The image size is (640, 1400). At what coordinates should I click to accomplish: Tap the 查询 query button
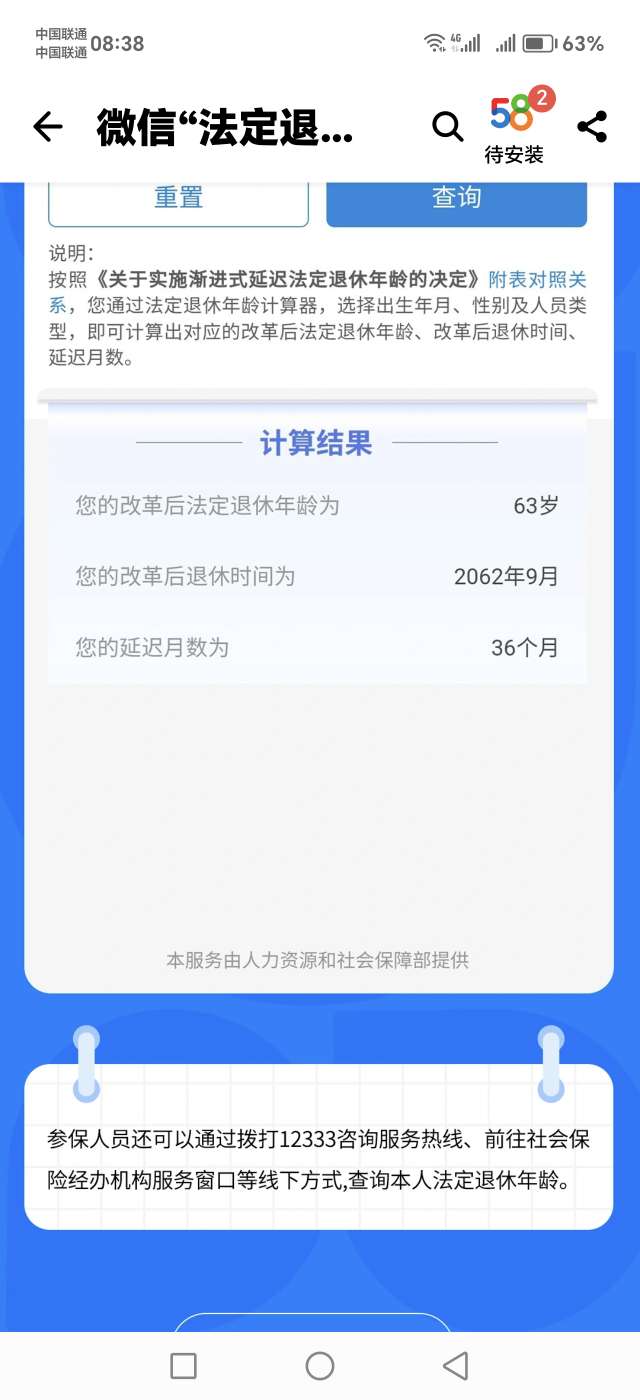(x=457, y=199)
